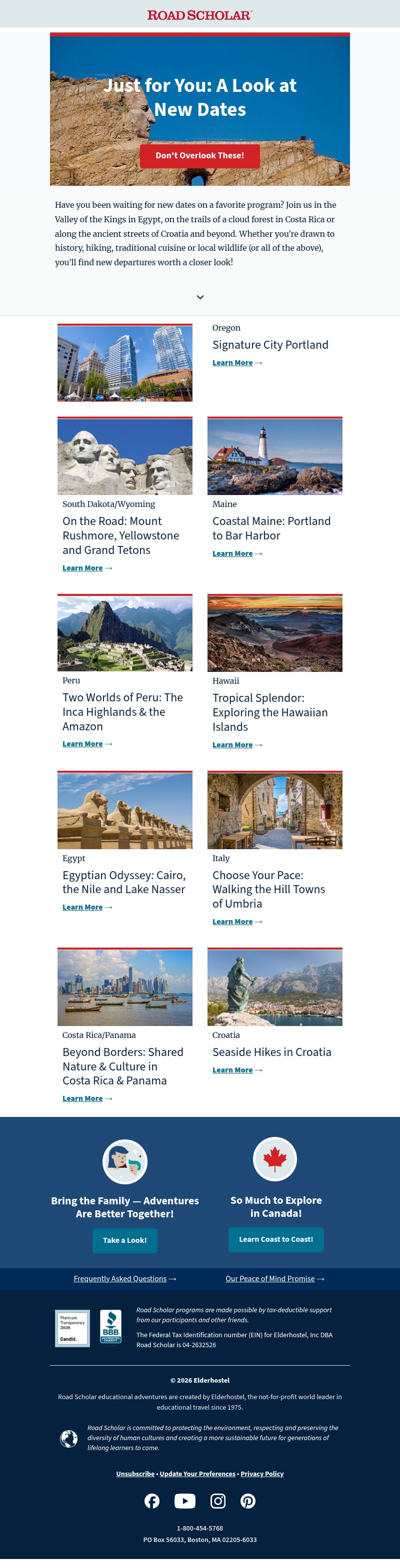Open Learn More for Seaside Hikes in Croatia
This screenshot has width=400, height=1568.
click(232, 1070)
